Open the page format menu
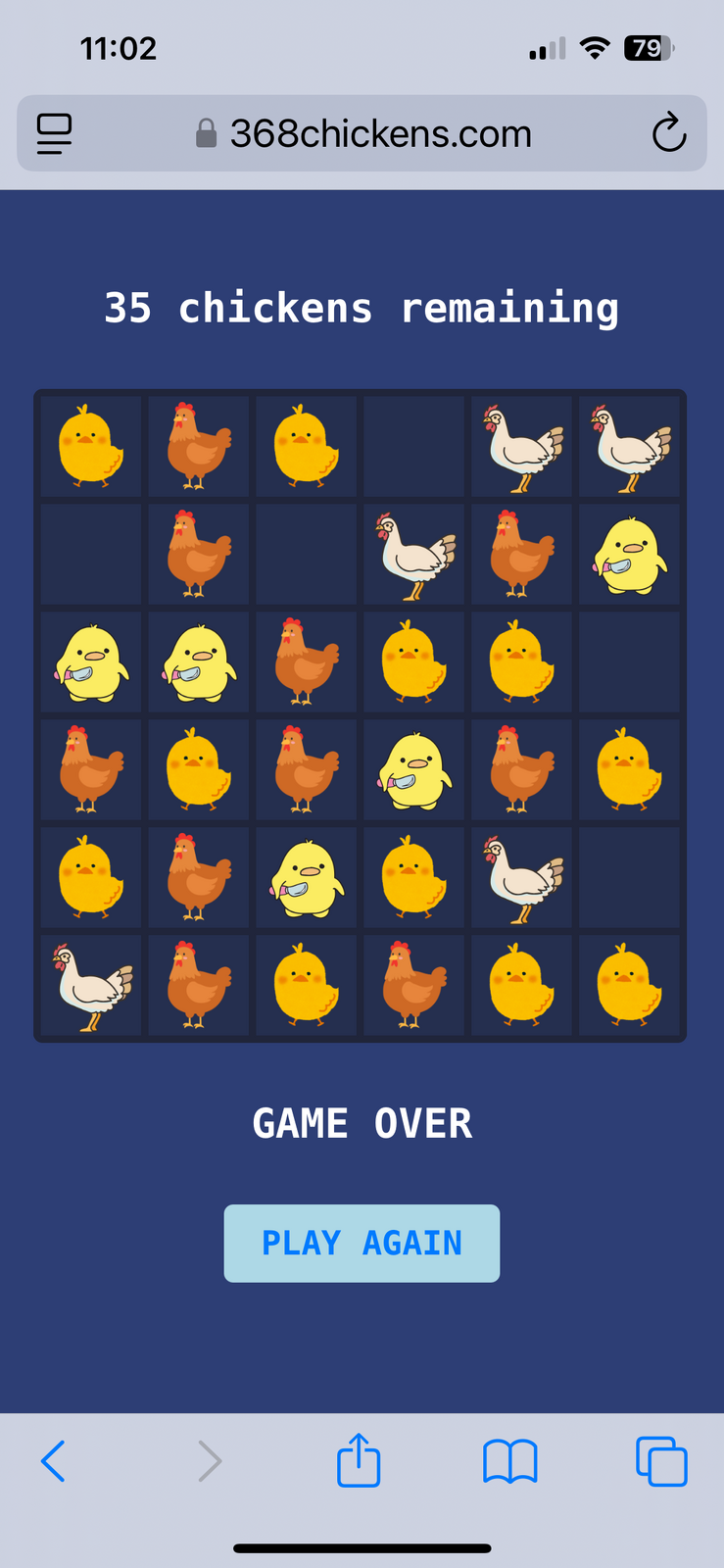The height and width of the screenshot is (1568, 724). 54,133
